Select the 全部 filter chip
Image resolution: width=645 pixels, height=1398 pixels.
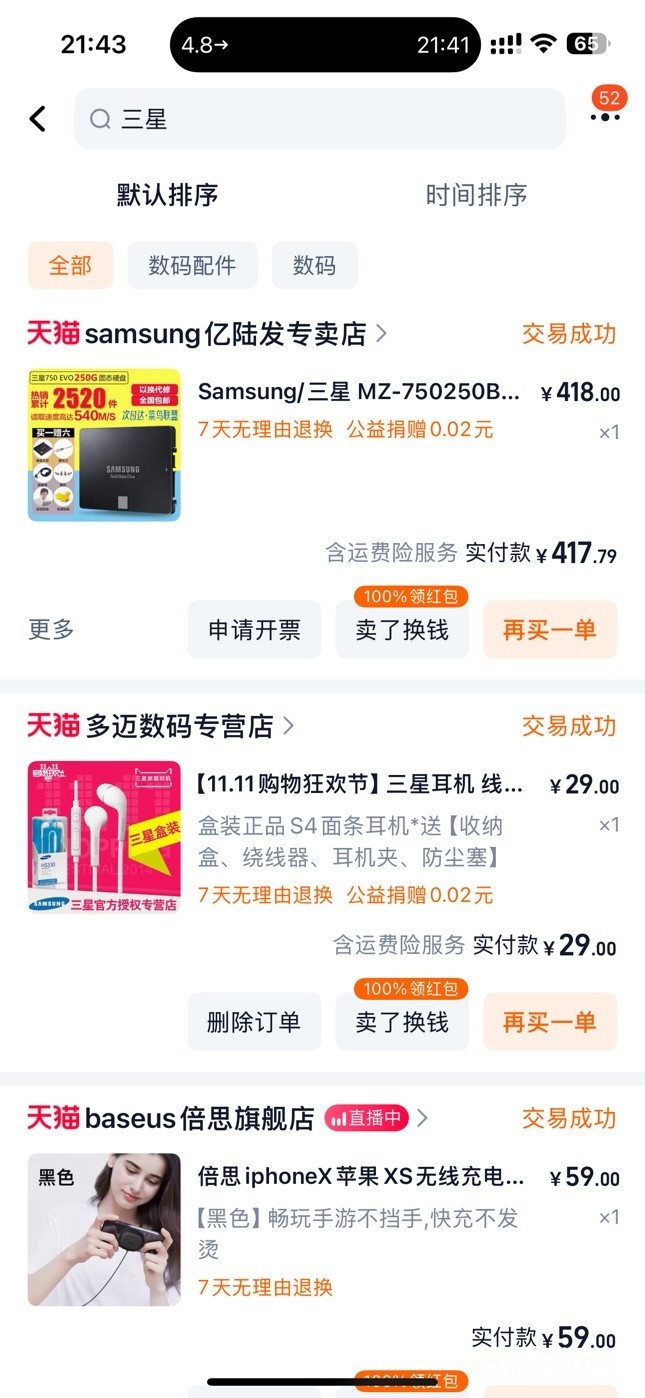pyautogui.click(x=70, y=265)
